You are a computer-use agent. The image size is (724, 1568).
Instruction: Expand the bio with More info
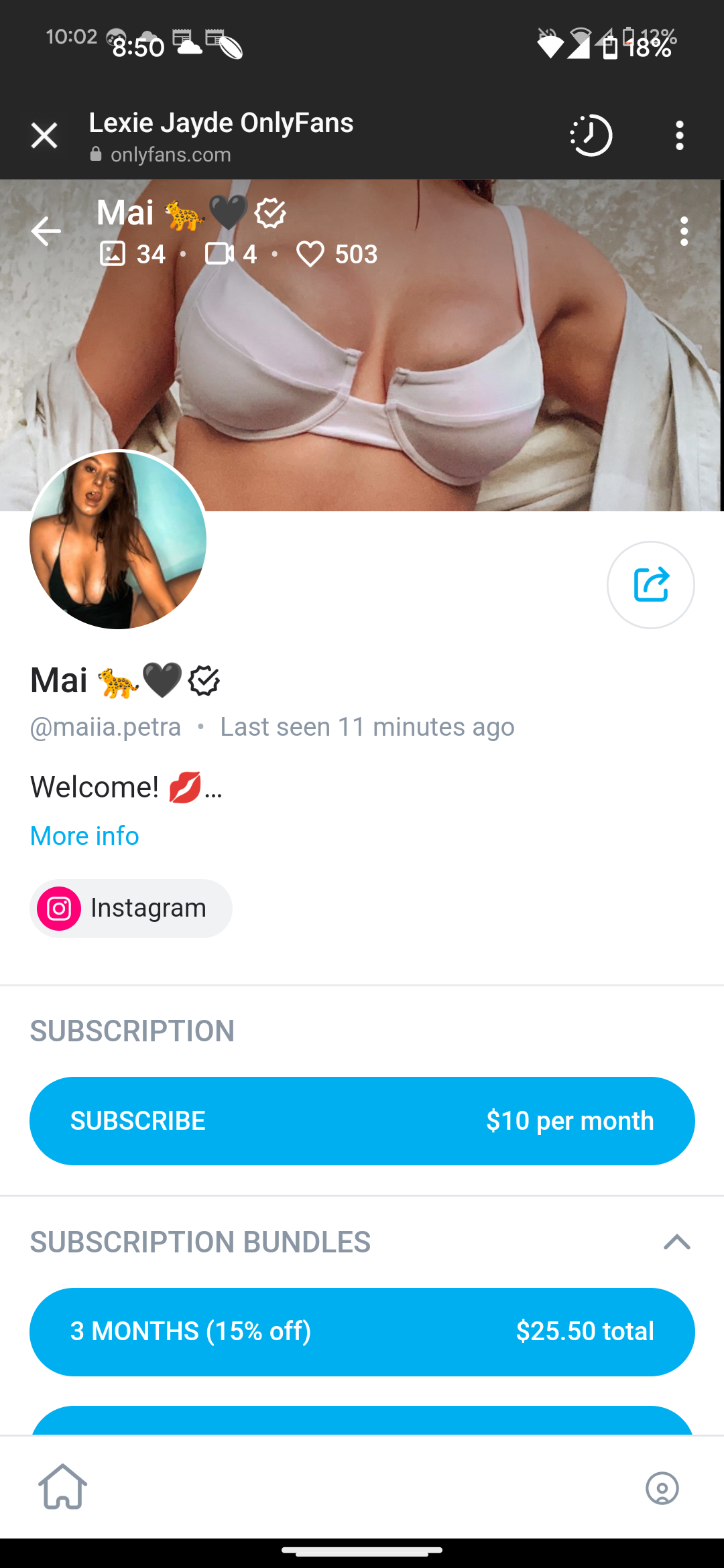(84, 836)
